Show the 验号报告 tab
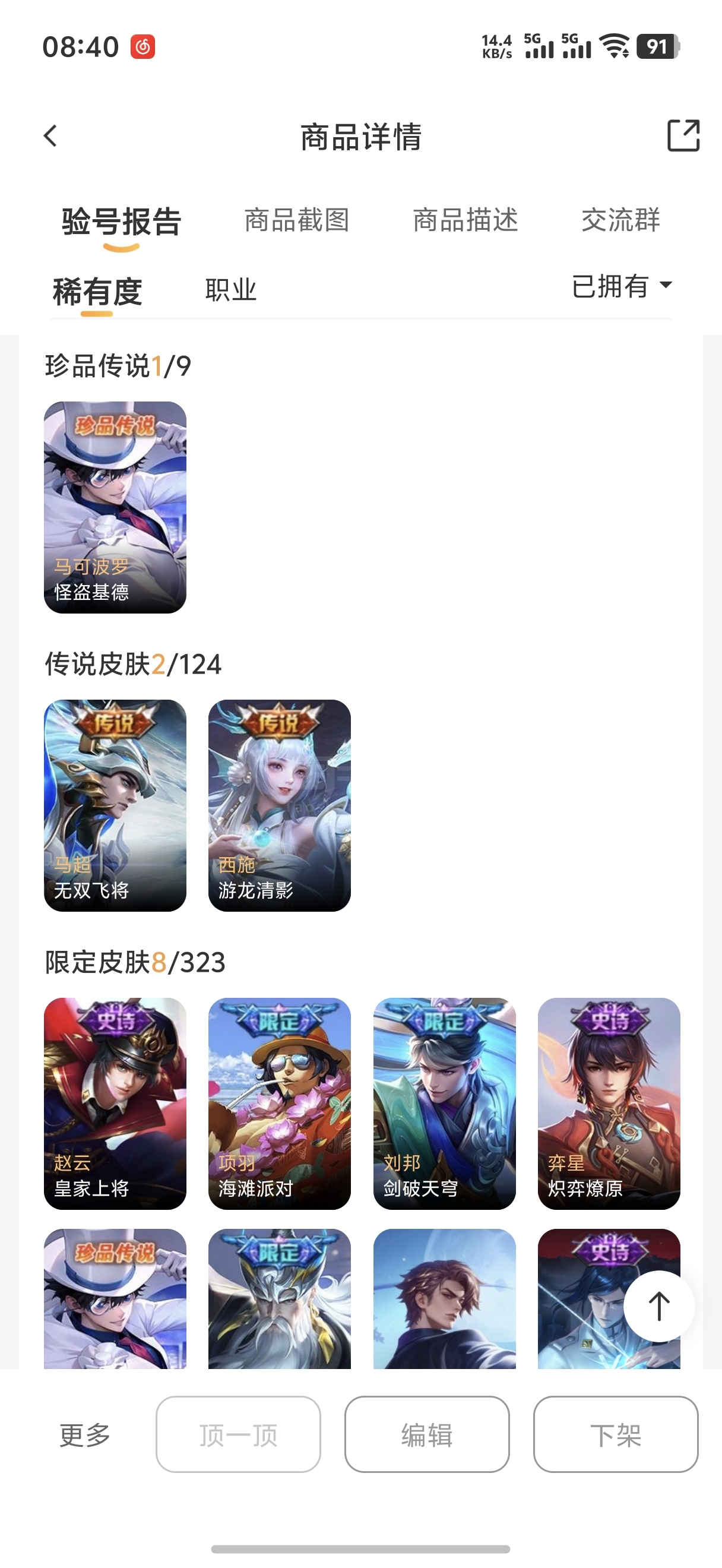The height and width of the screenshot is (1568, 722). click(x=122, y=222)
